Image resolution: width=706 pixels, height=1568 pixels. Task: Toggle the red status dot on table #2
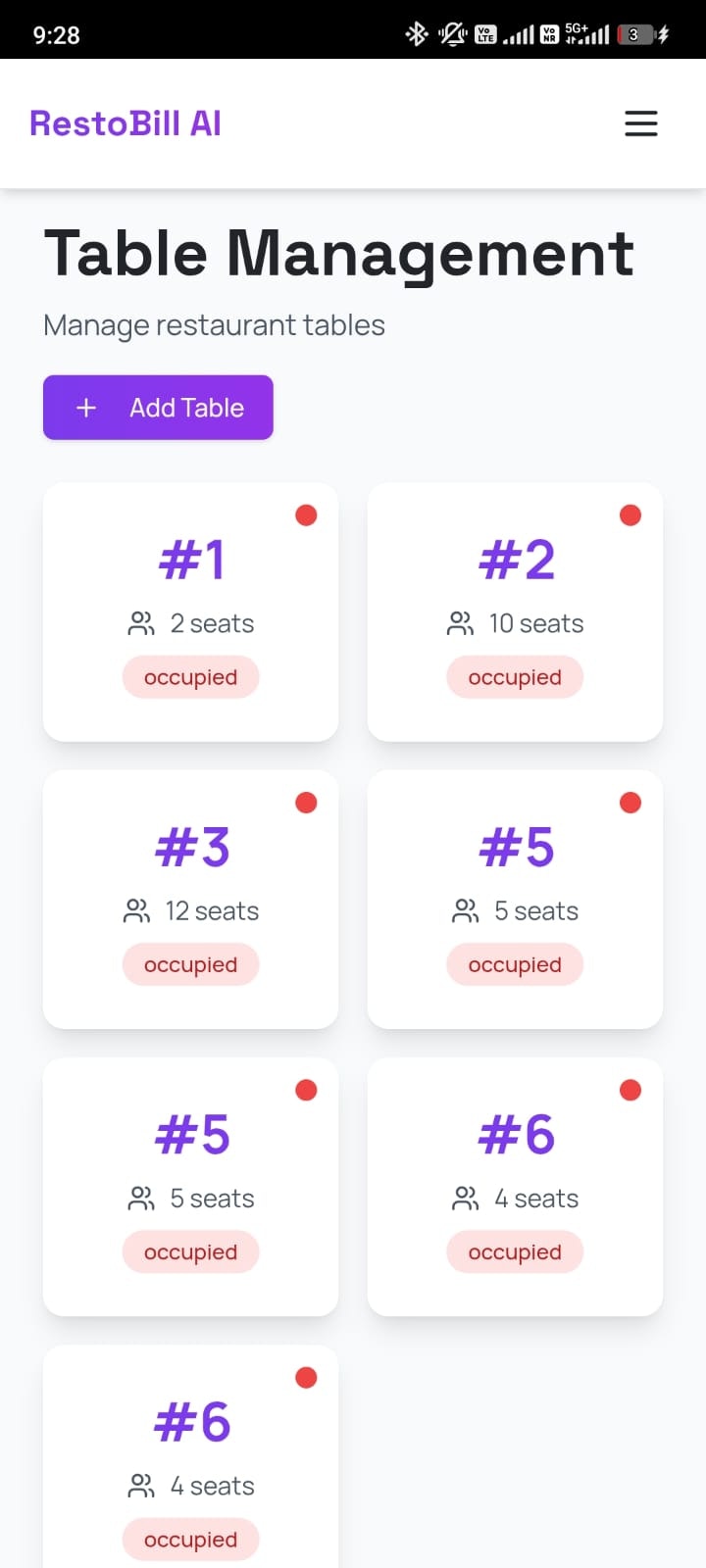tap(630, 514)
